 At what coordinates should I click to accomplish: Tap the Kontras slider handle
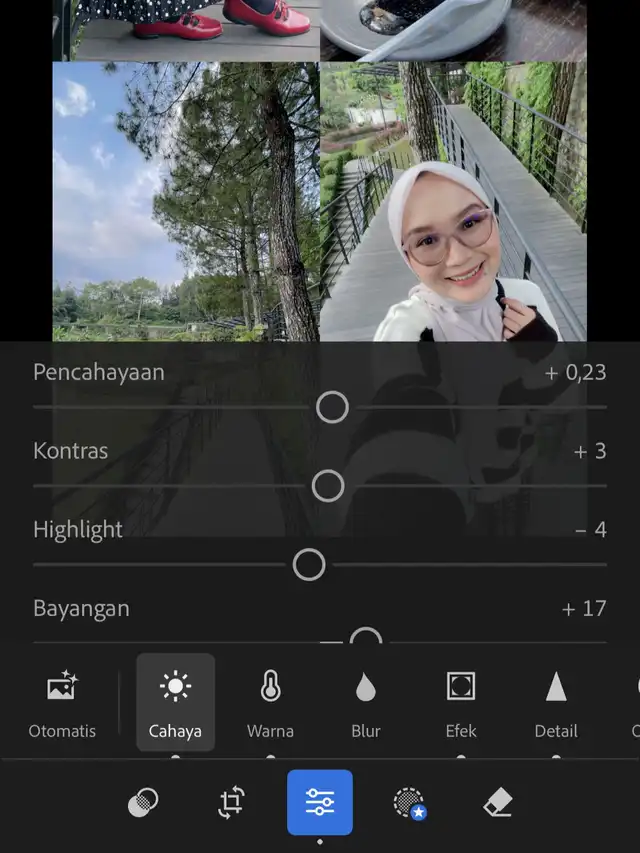pos(328,486)
